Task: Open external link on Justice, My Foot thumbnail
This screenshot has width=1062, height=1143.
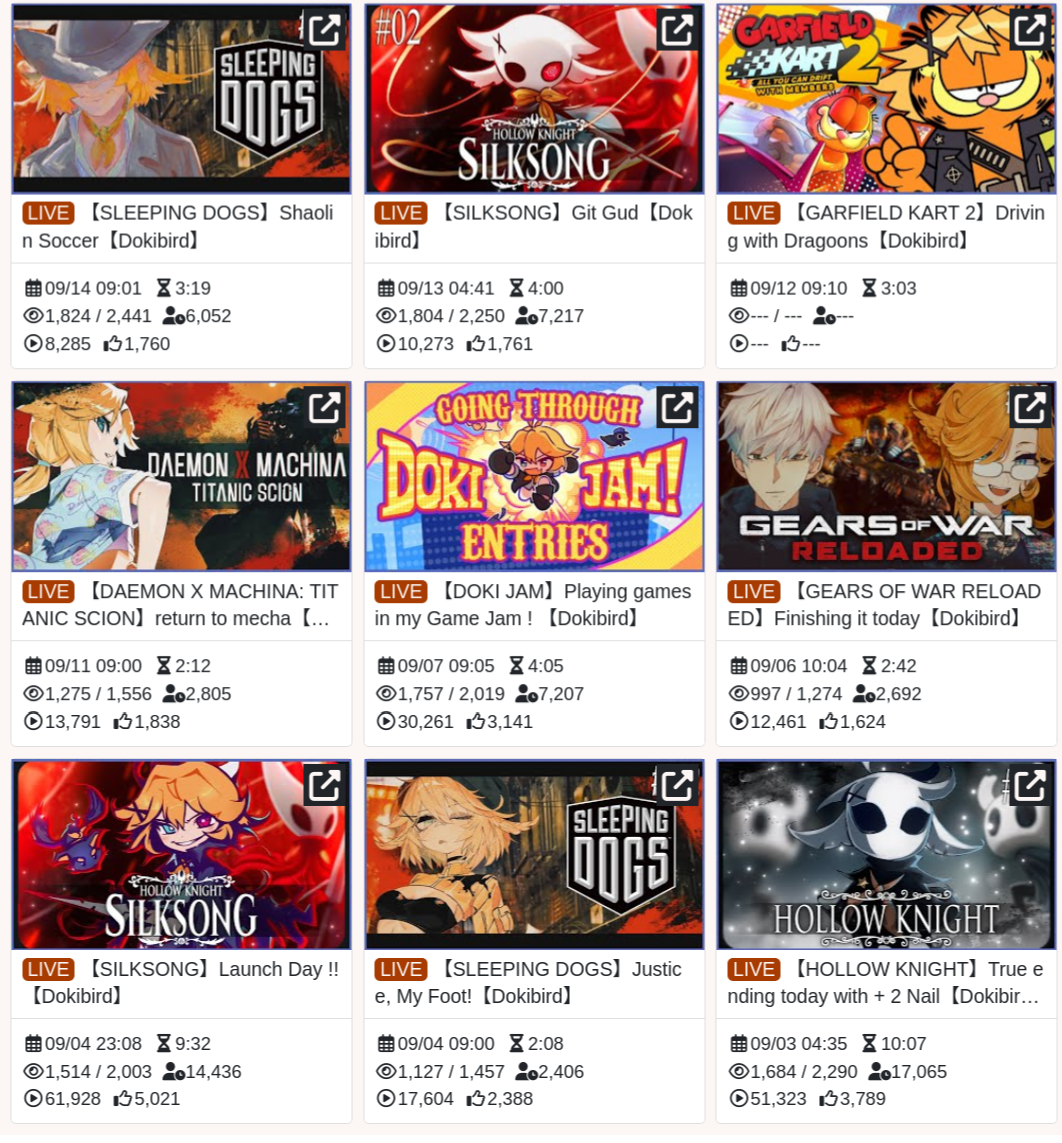Action: pos(677,785)
